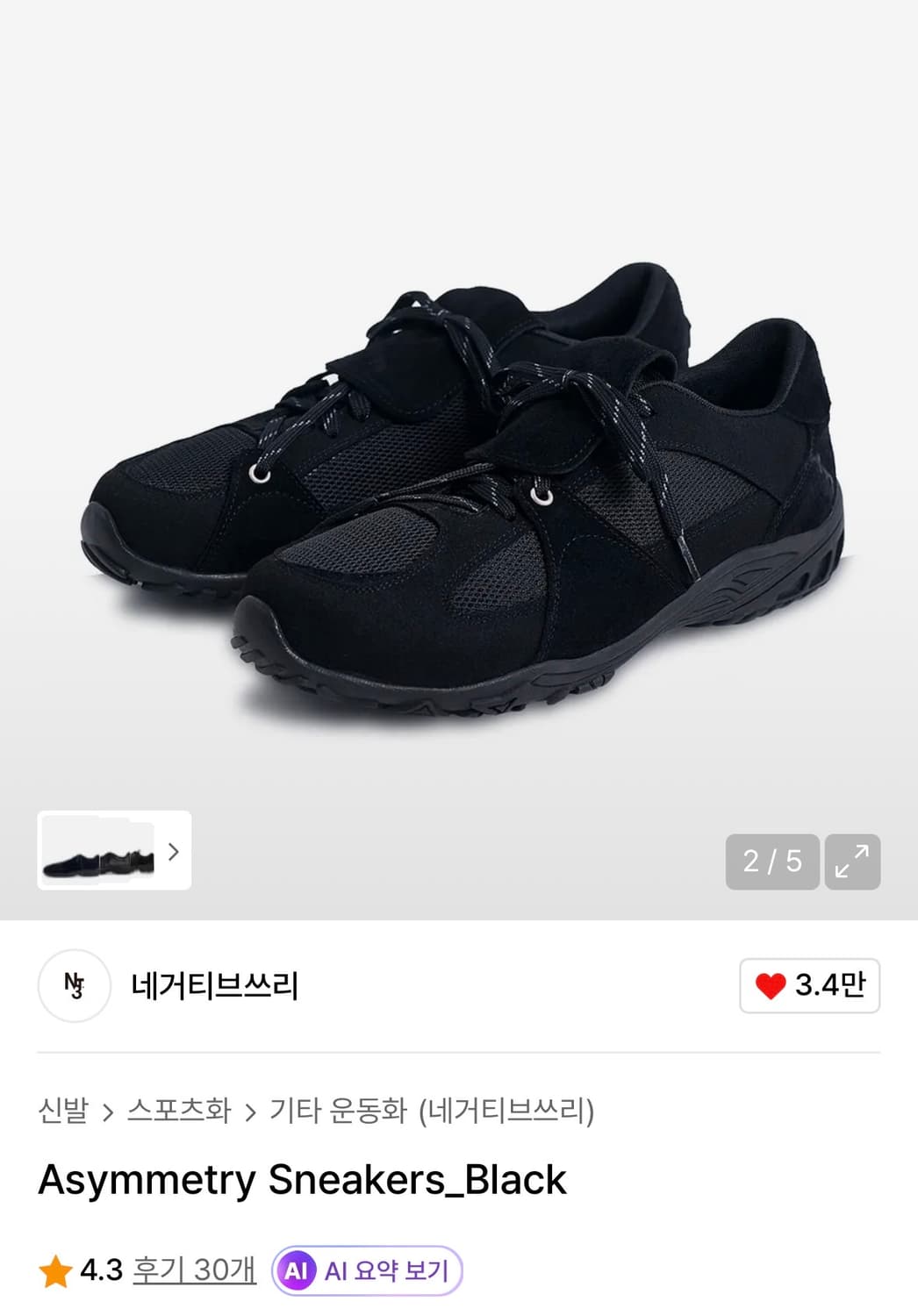
Task: Open the AI 요약 보기 summary
Action: [x=384, y=1270]
